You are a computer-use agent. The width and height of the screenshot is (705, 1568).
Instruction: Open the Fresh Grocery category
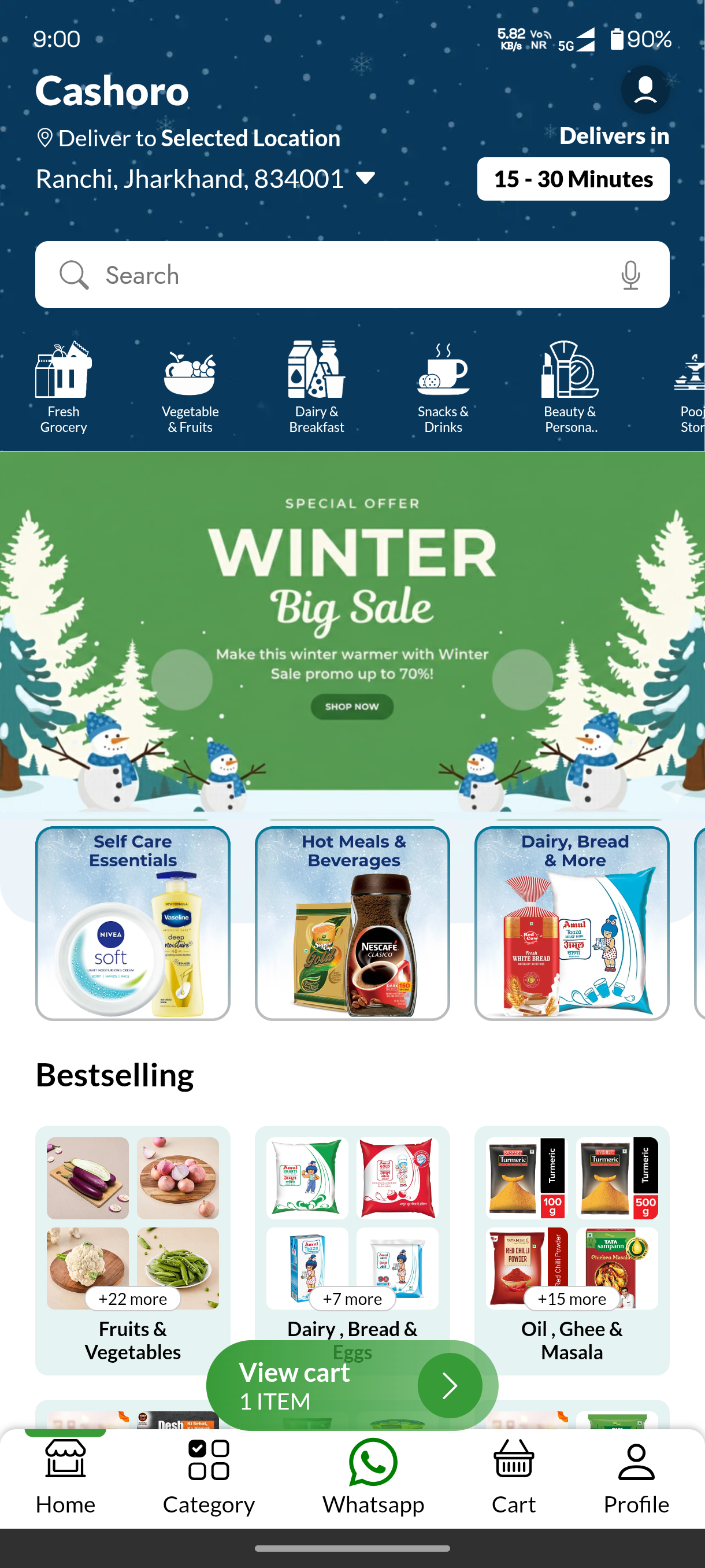[63, 387]
